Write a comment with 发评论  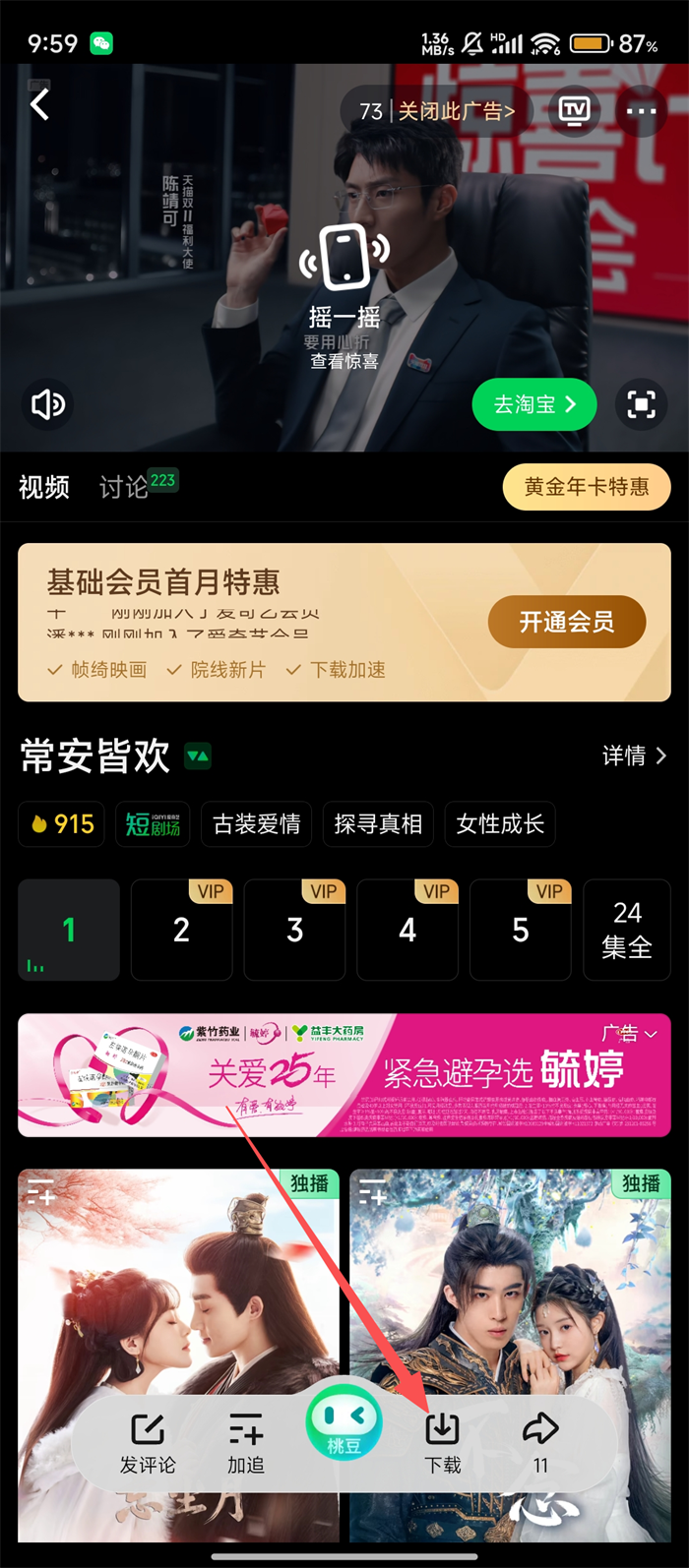pos(148,1443)
